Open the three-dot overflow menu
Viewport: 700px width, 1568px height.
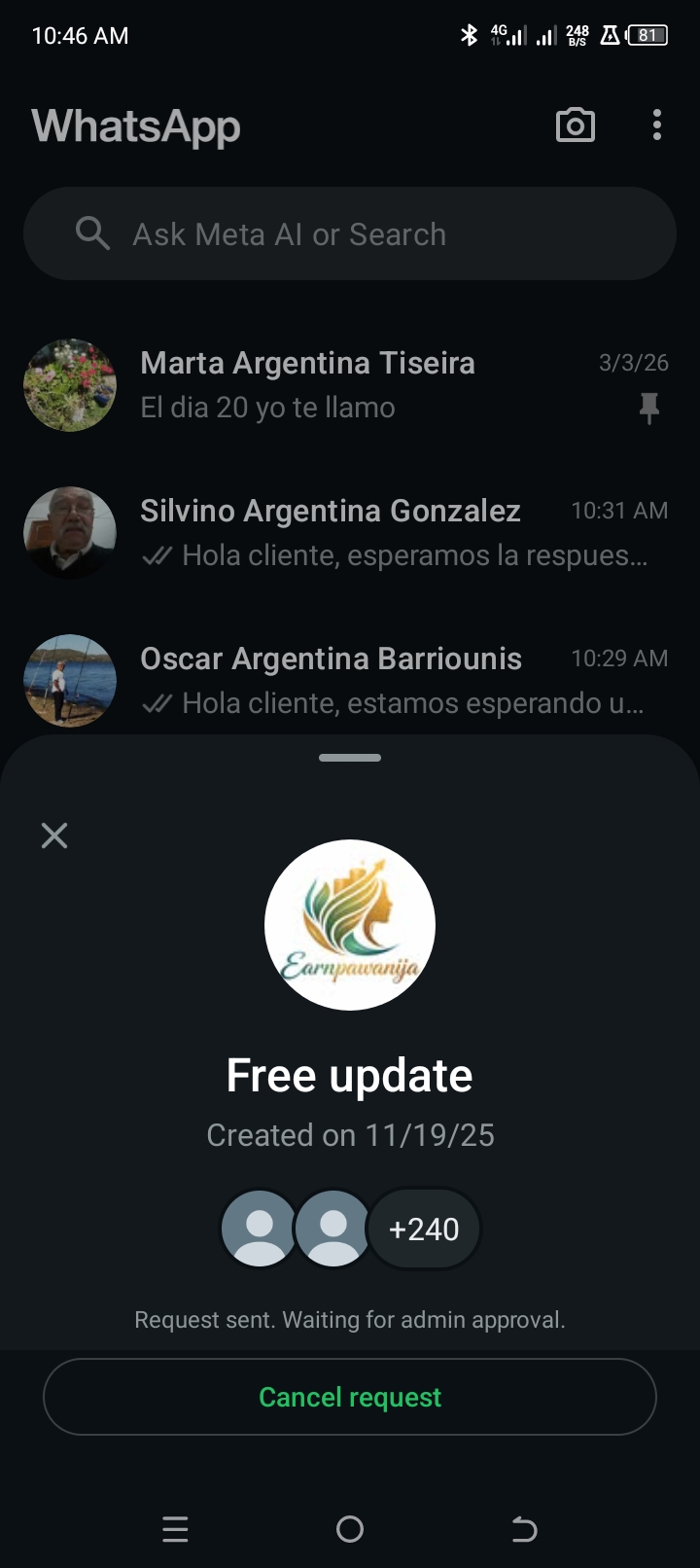[x=657, y=125]
